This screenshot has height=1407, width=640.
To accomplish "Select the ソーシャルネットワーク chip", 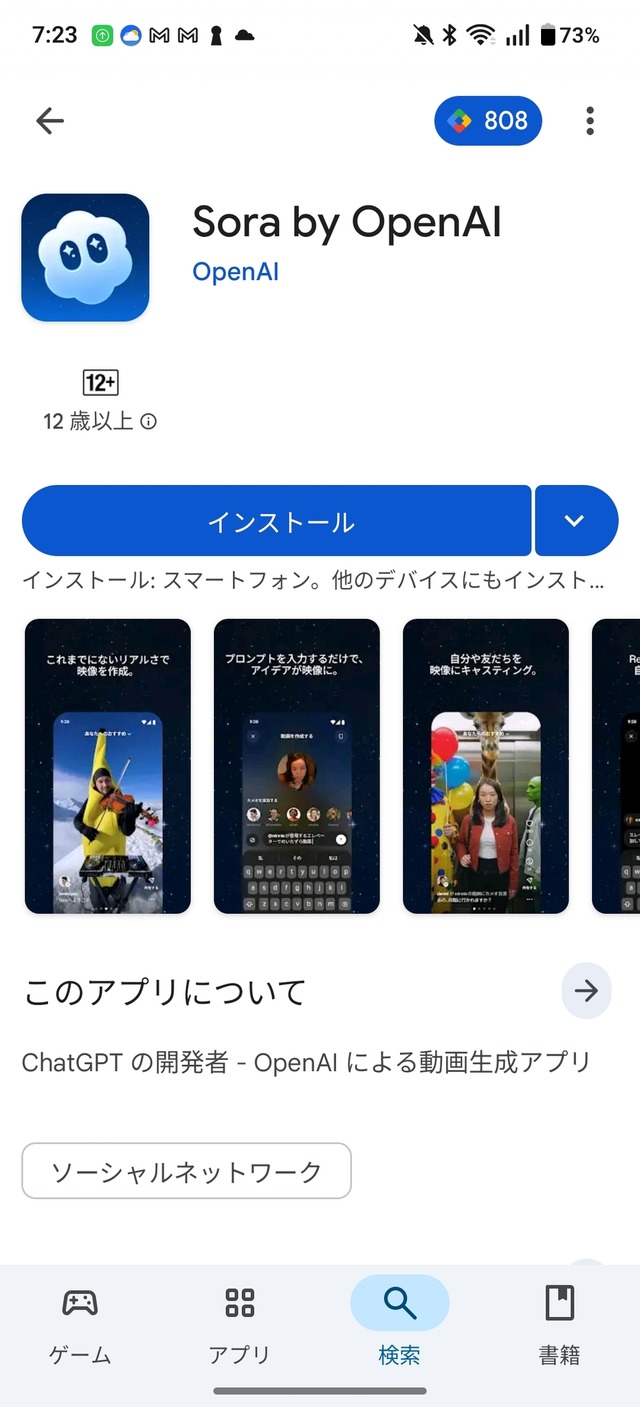I will point(187,1171).
